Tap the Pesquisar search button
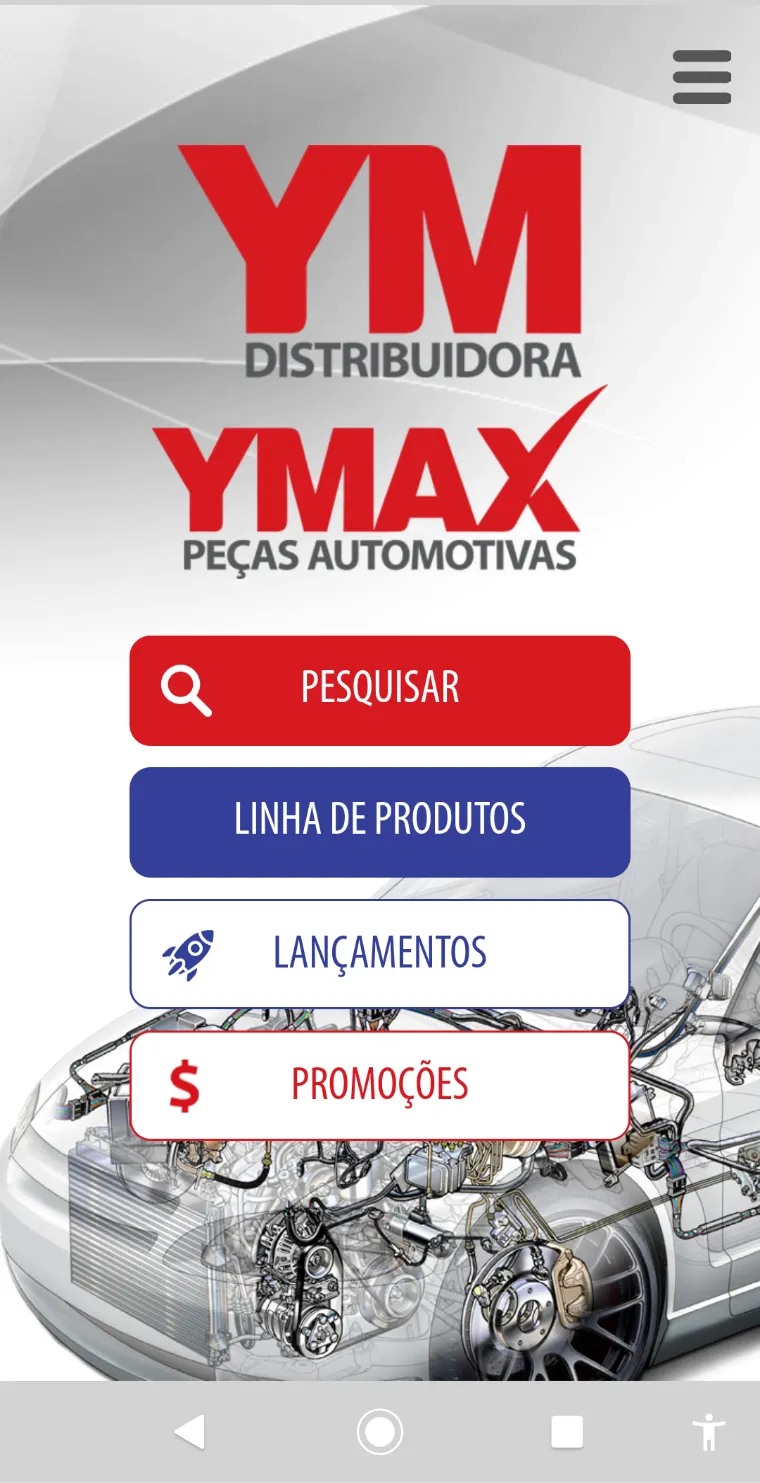This screenshot has height=1483, width=760. pos(380,690)
